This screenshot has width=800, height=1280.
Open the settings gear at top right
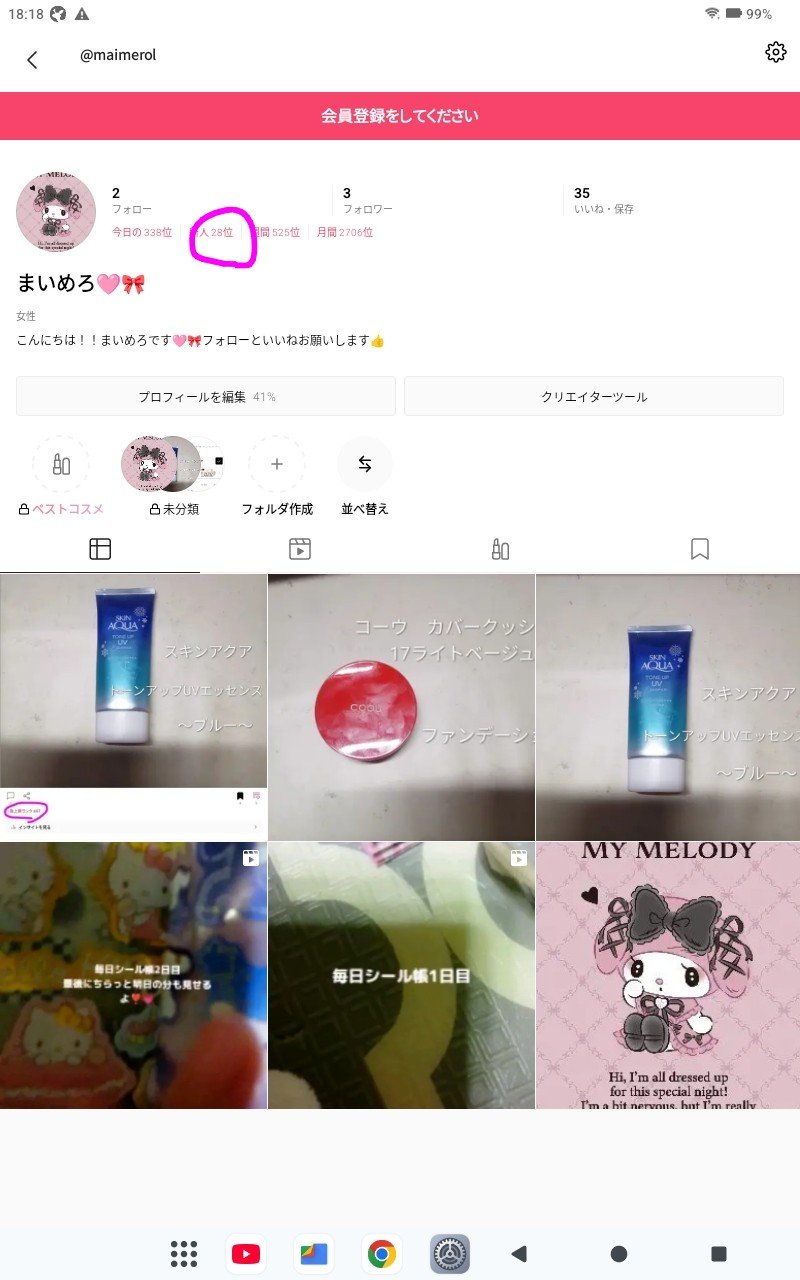775,52
